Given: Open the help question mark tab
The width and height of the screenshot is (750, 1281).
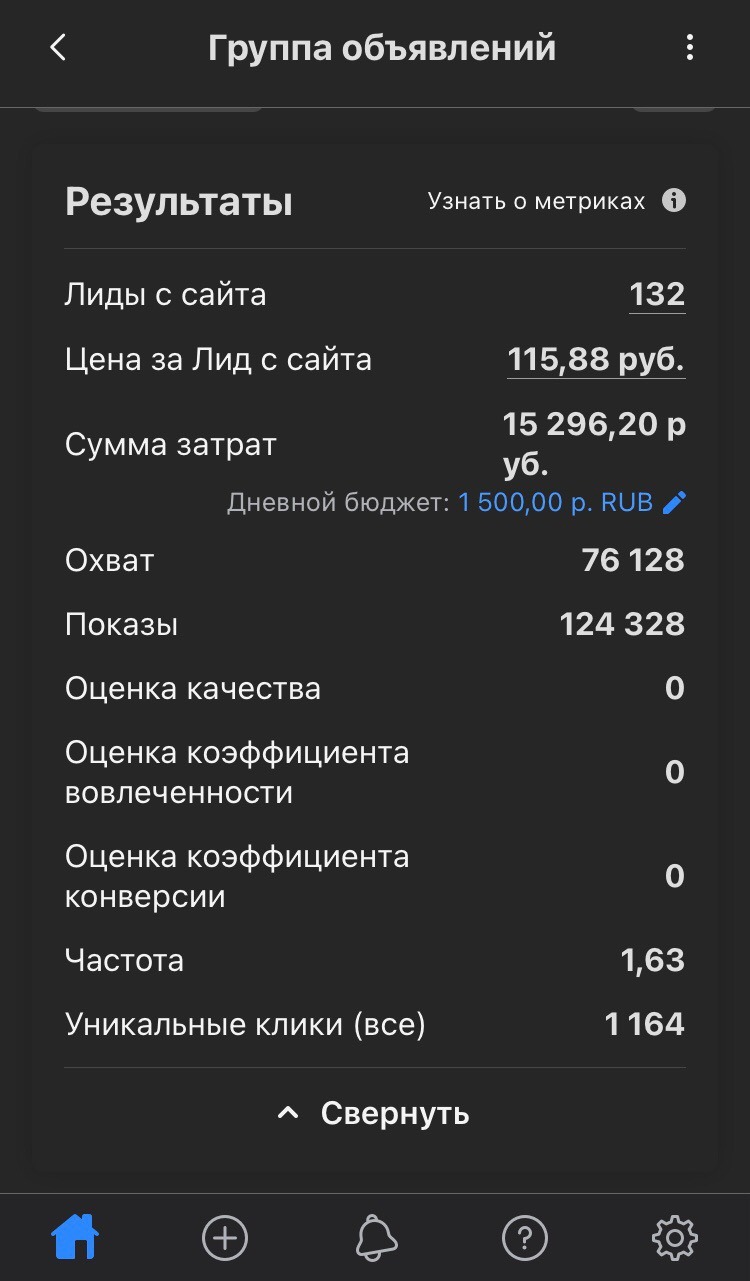Looking at the screenshot, I should point(524,1238).
